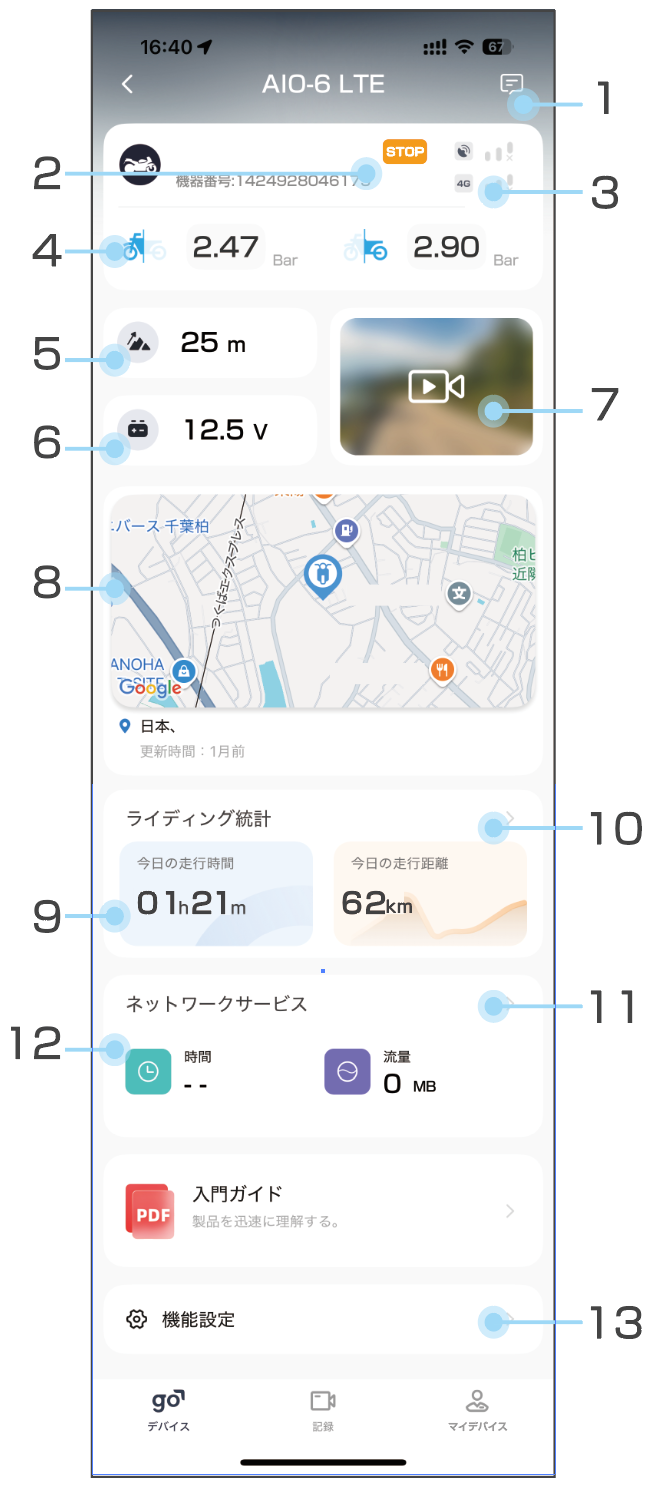Tap the 12.5 V battery voltage card
The image size is (648, 1493).
(x=211, y=430)
